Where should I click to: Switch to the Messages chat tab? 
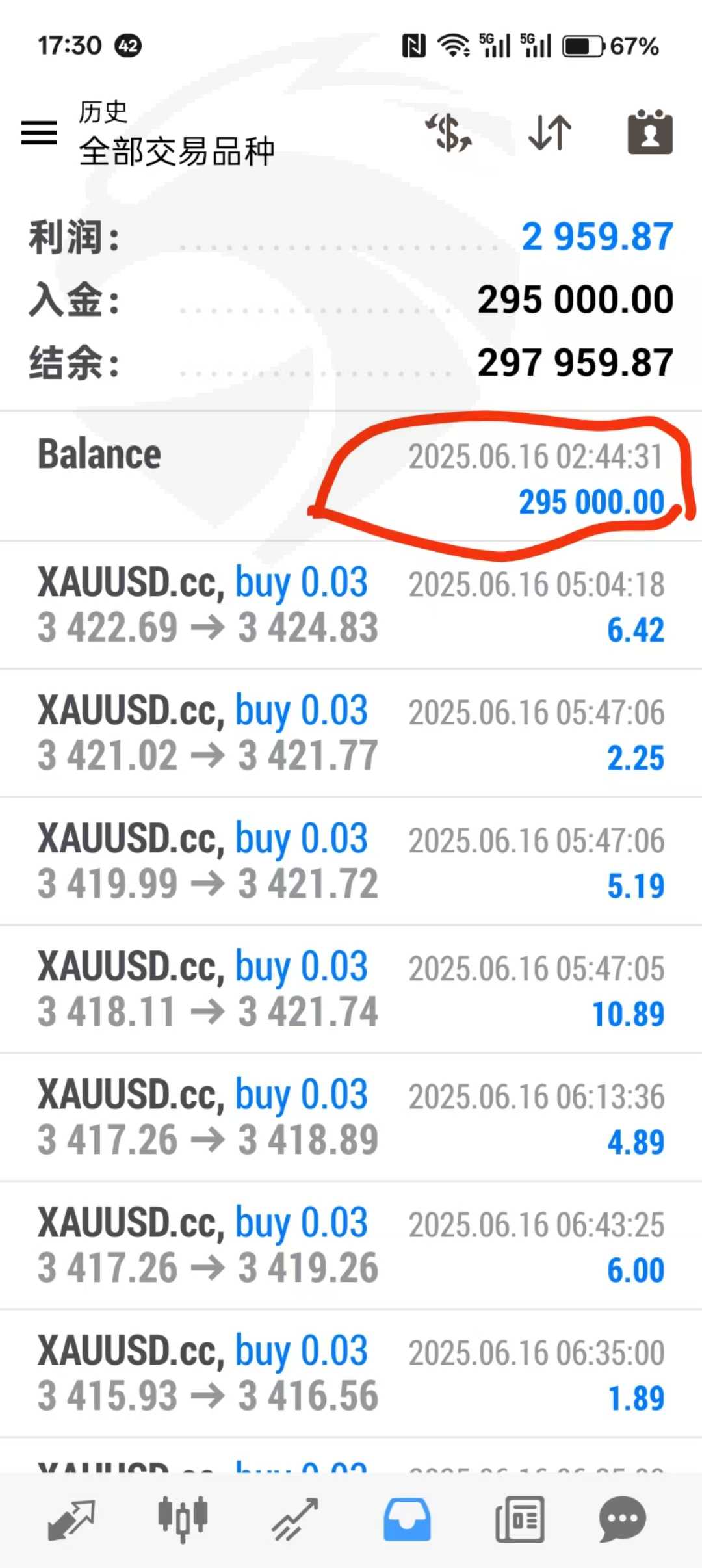tap(622, 1520)
